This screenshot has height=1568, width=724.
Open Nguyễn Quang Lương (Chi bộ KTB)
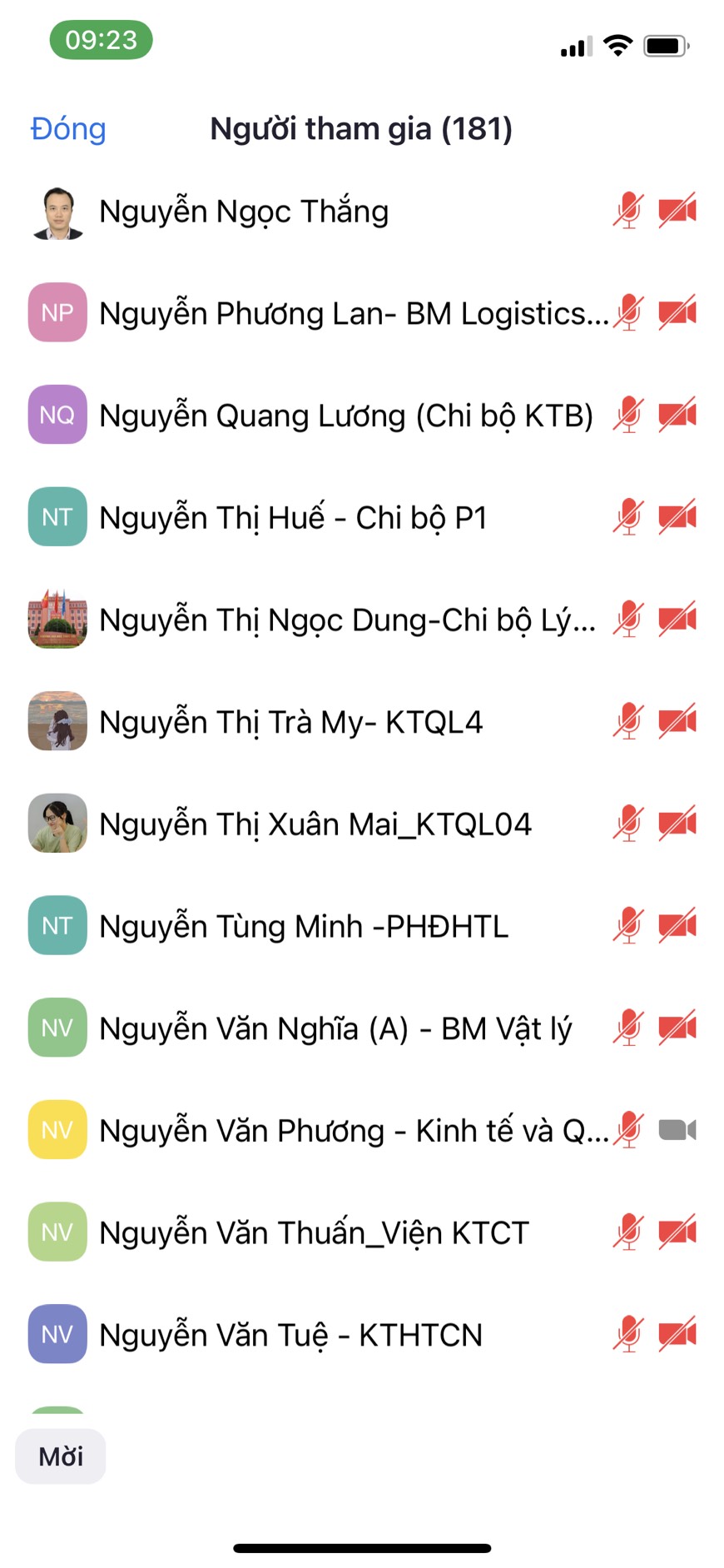[345, 416]
